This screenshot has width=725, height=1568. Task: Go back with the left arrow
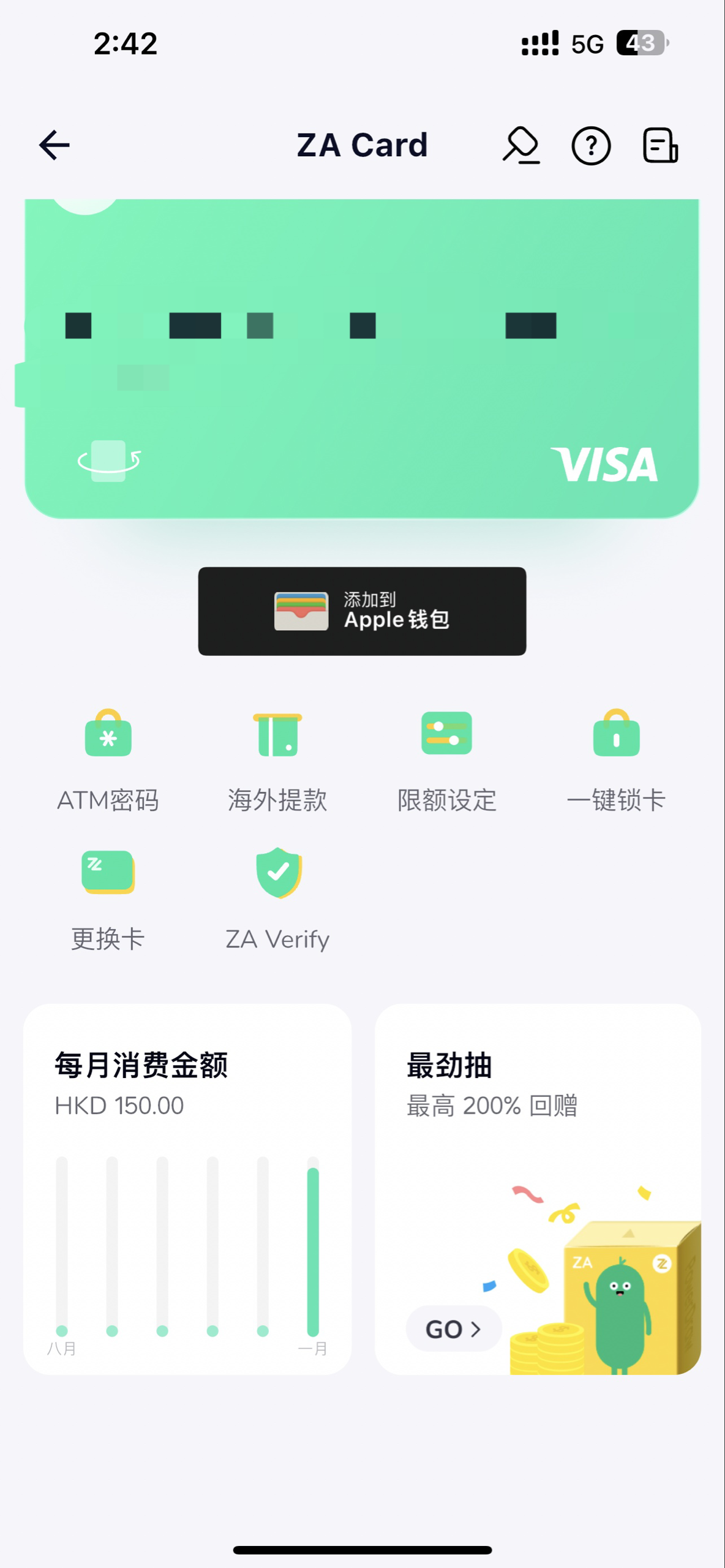point(54,146)
